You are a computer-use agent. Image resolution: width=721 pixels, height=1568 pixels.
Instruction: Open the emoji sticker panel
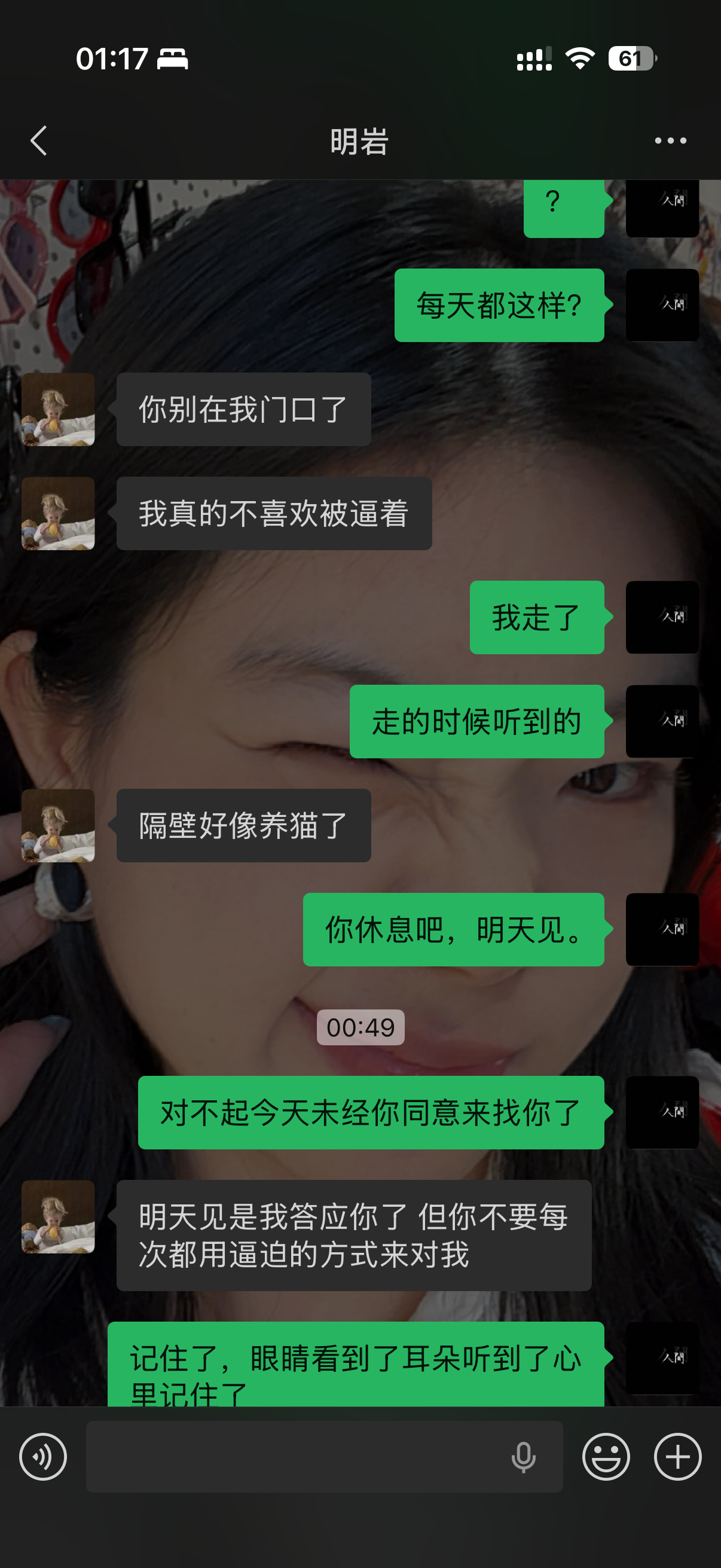click(x=606, y=1457)
